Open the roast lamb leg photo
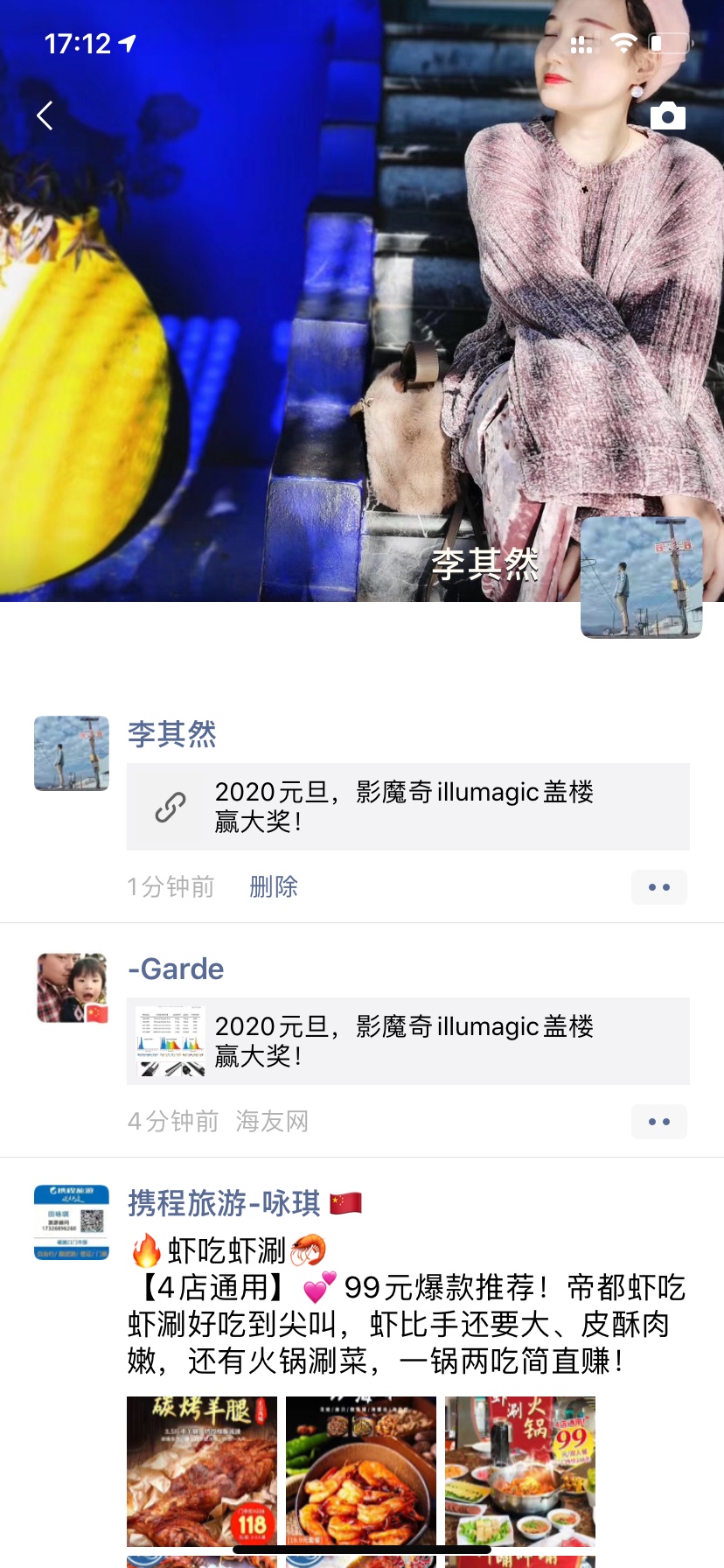724x1568 pixels. pos(202,1471)
